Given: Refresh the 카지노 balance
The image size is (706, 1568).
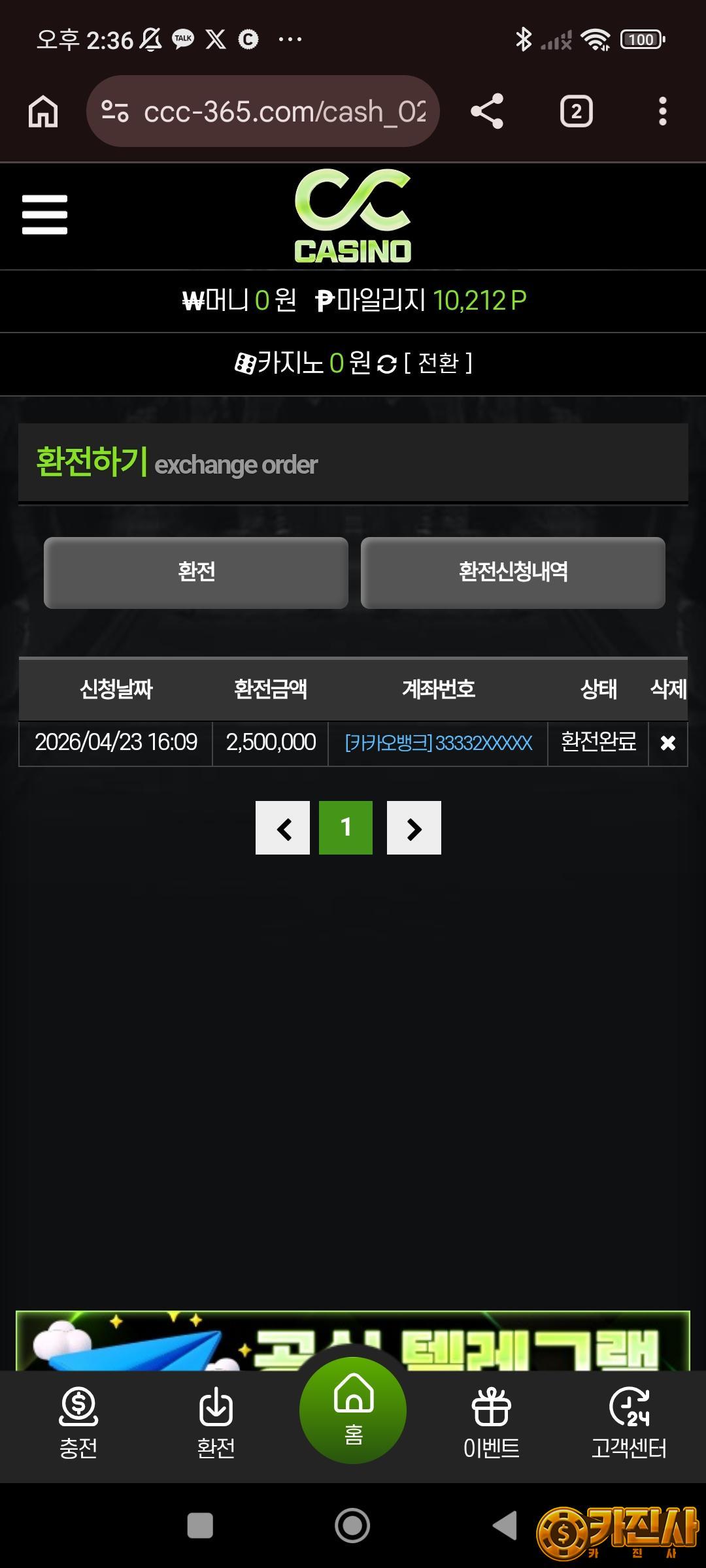Looking at the screenshot, I should 387,364.
